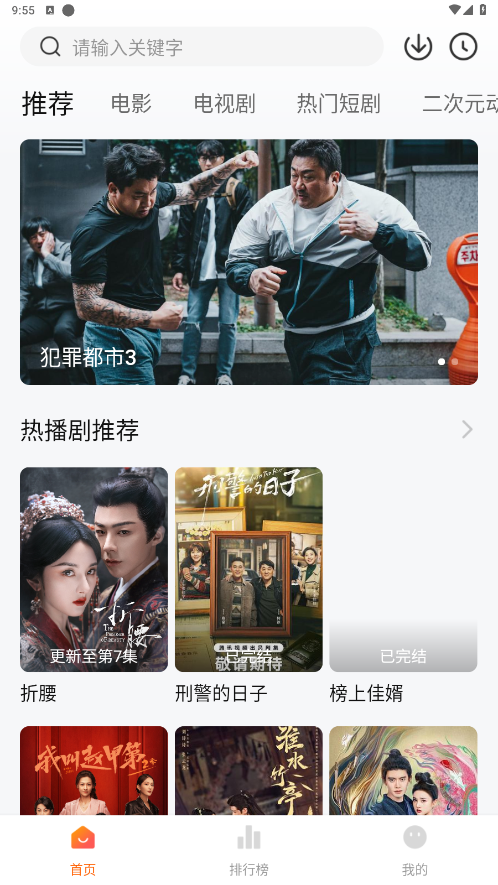Select the 推荐 top tab

(x=48, y=104)
